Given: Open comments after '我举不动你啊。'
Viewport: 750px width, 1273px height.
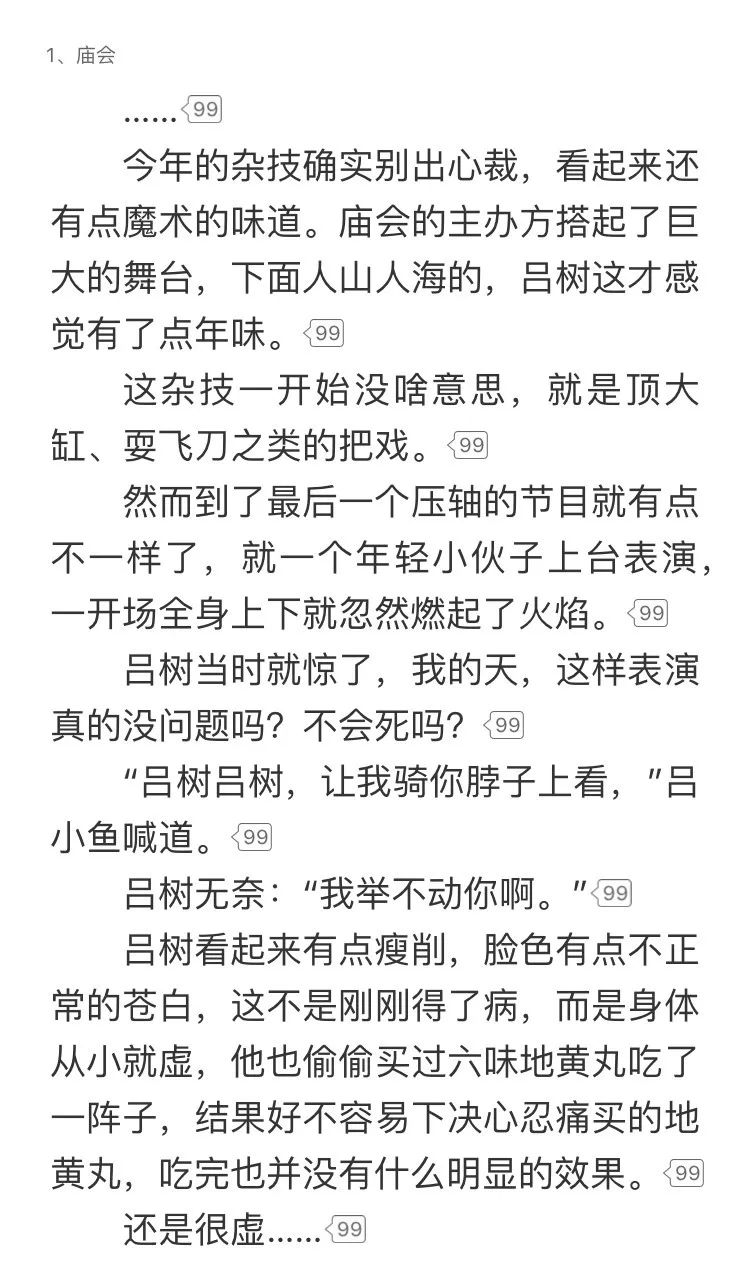Looking at the screenshot, I should coord(611,893).
